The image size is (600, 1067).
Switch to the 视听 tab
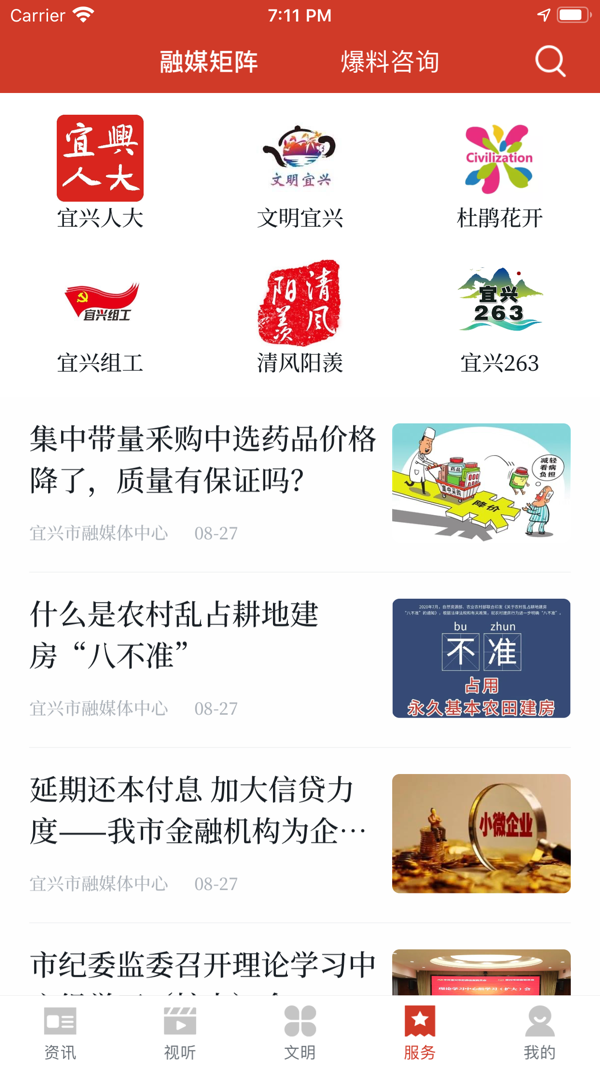pos(180,1032)
